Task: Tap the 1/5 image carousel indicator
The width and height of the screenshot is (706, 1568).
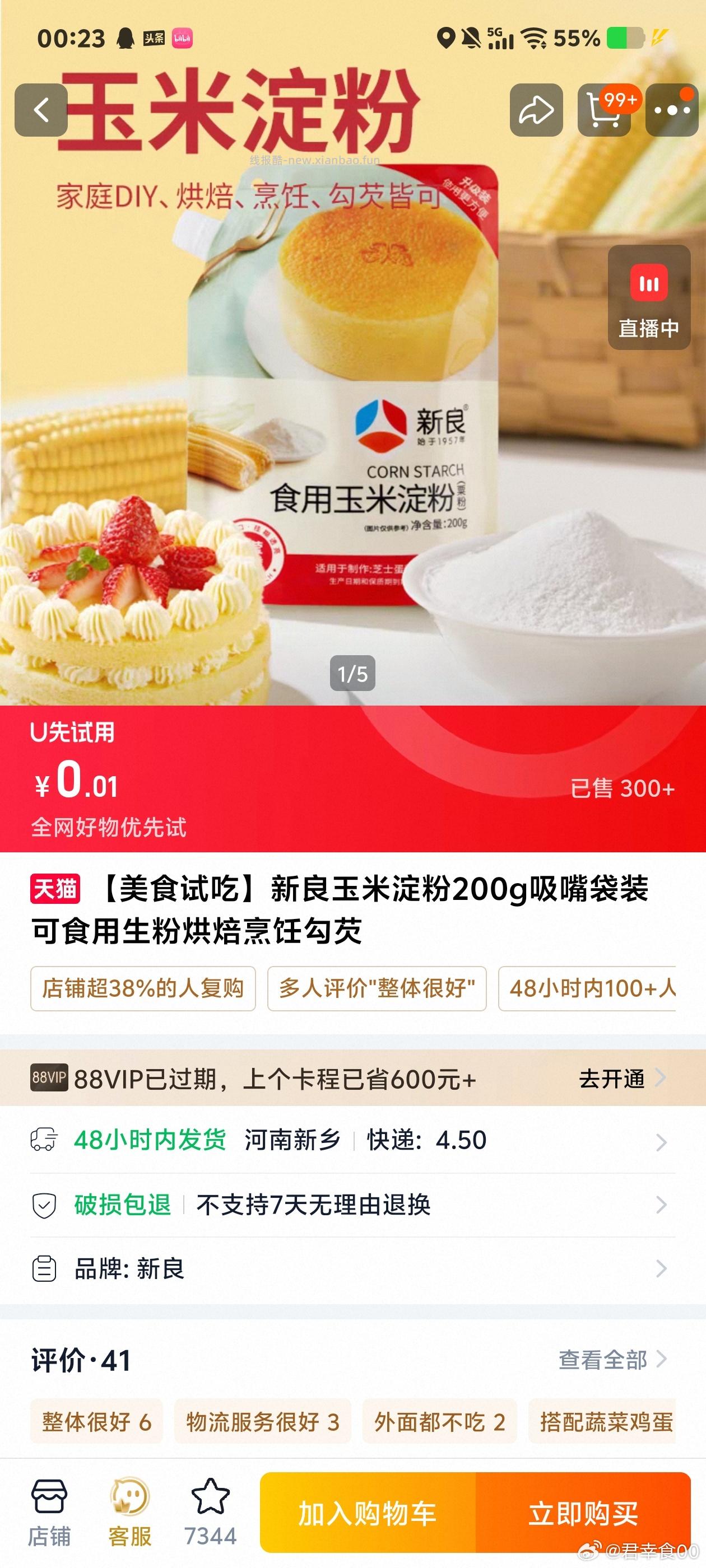Action: tap(354, 674)
